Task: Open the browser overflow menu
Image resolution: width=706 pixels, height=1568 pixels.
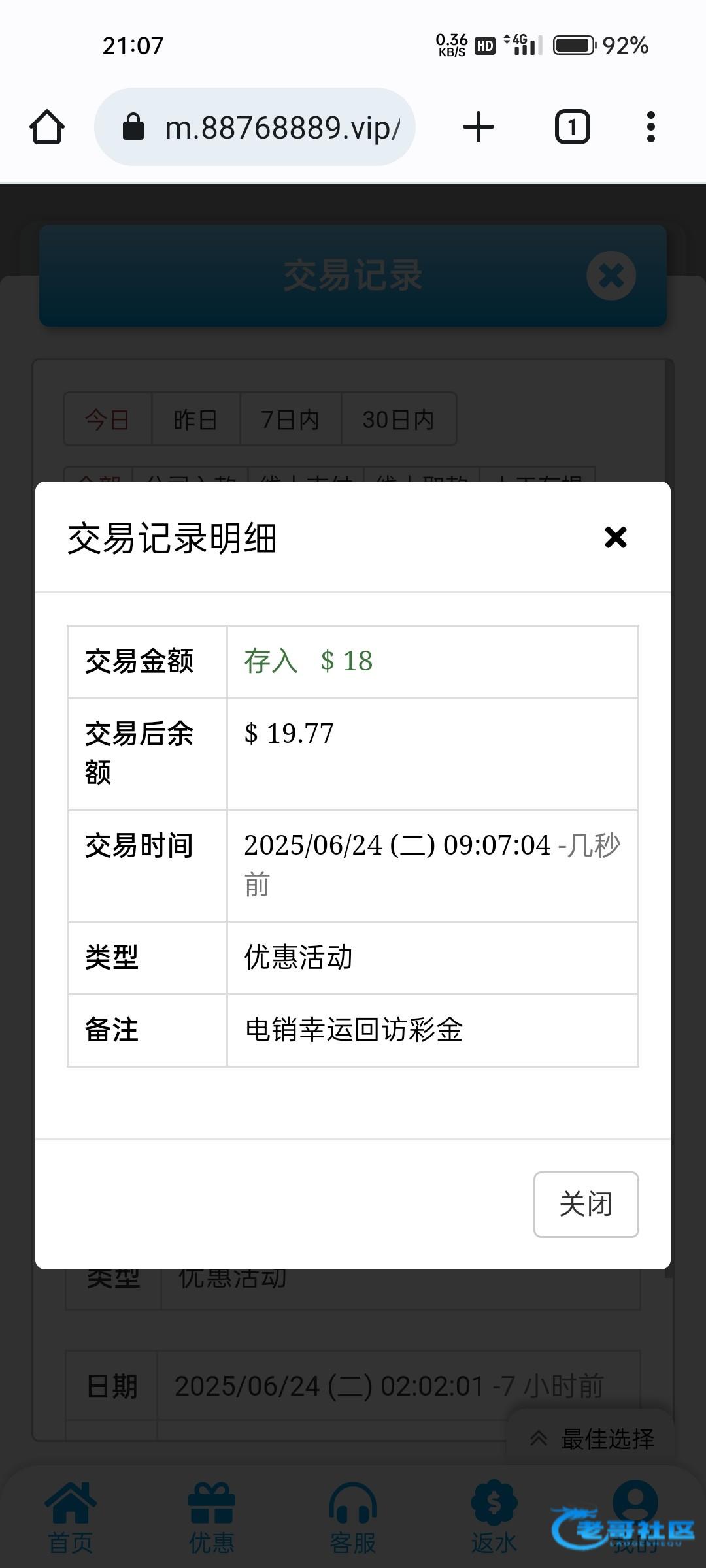Action: point(650,127)
